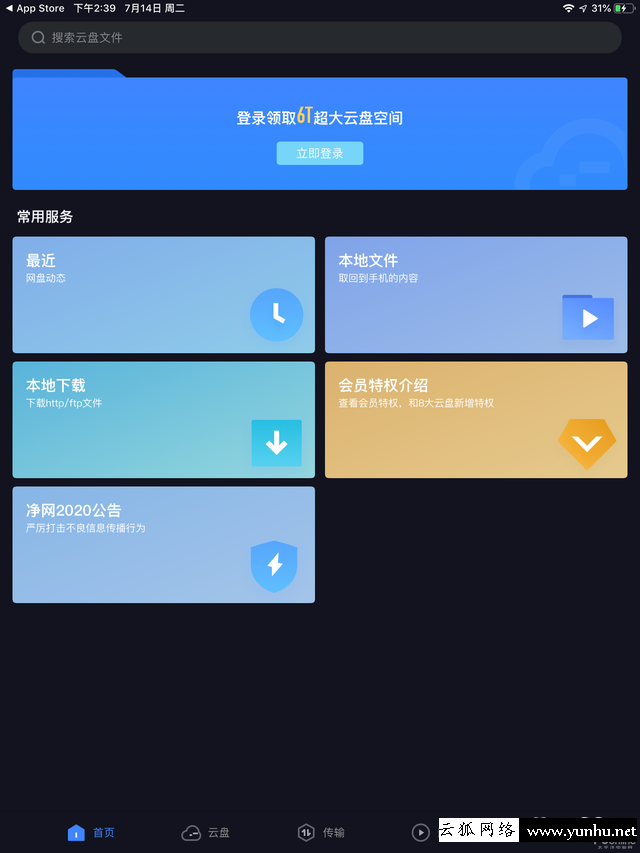This screenshot has height=853, width=640.
Task: Return to App Store via status bar back
Action: 35,8
